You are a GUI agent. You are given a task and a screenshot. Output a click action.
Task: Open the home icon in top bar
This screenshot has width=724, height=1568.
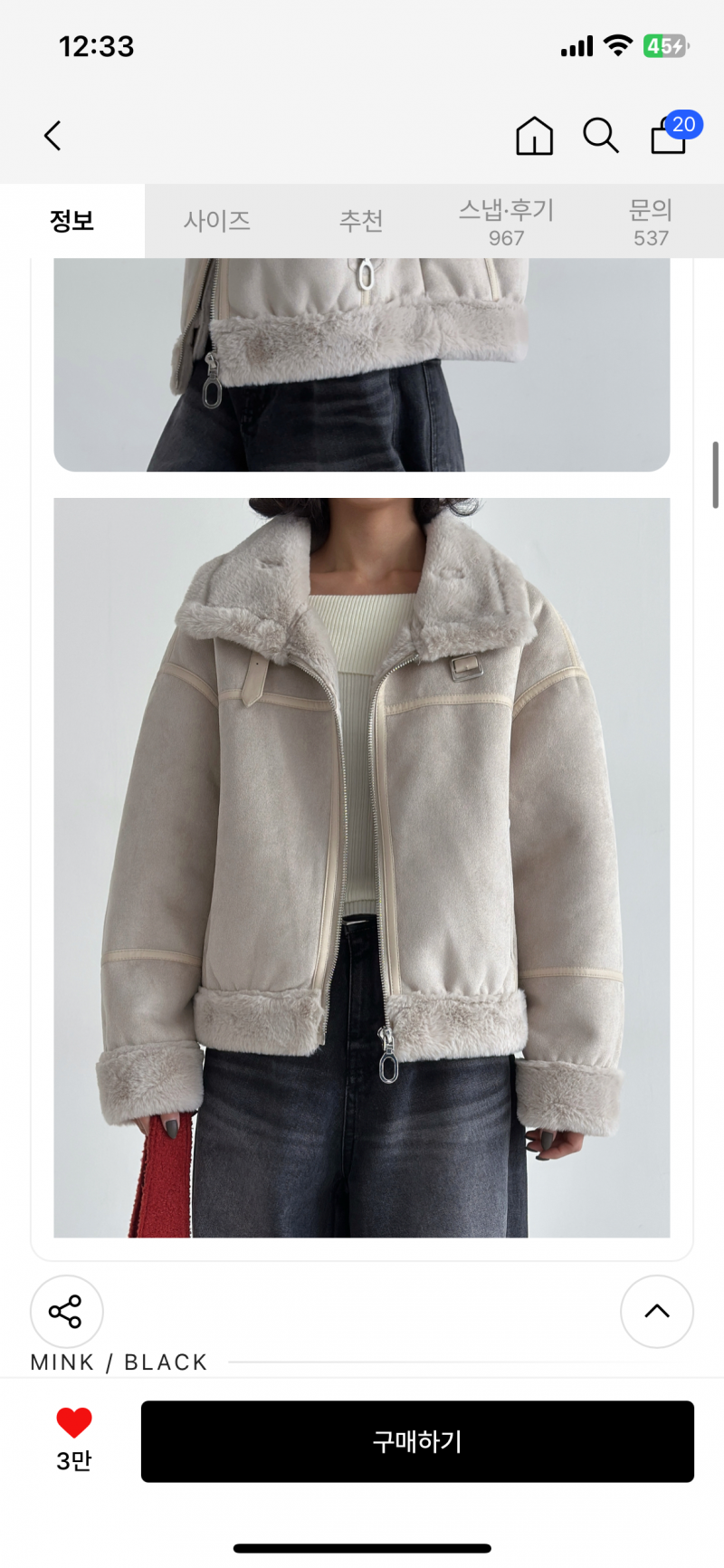(534, 136)
